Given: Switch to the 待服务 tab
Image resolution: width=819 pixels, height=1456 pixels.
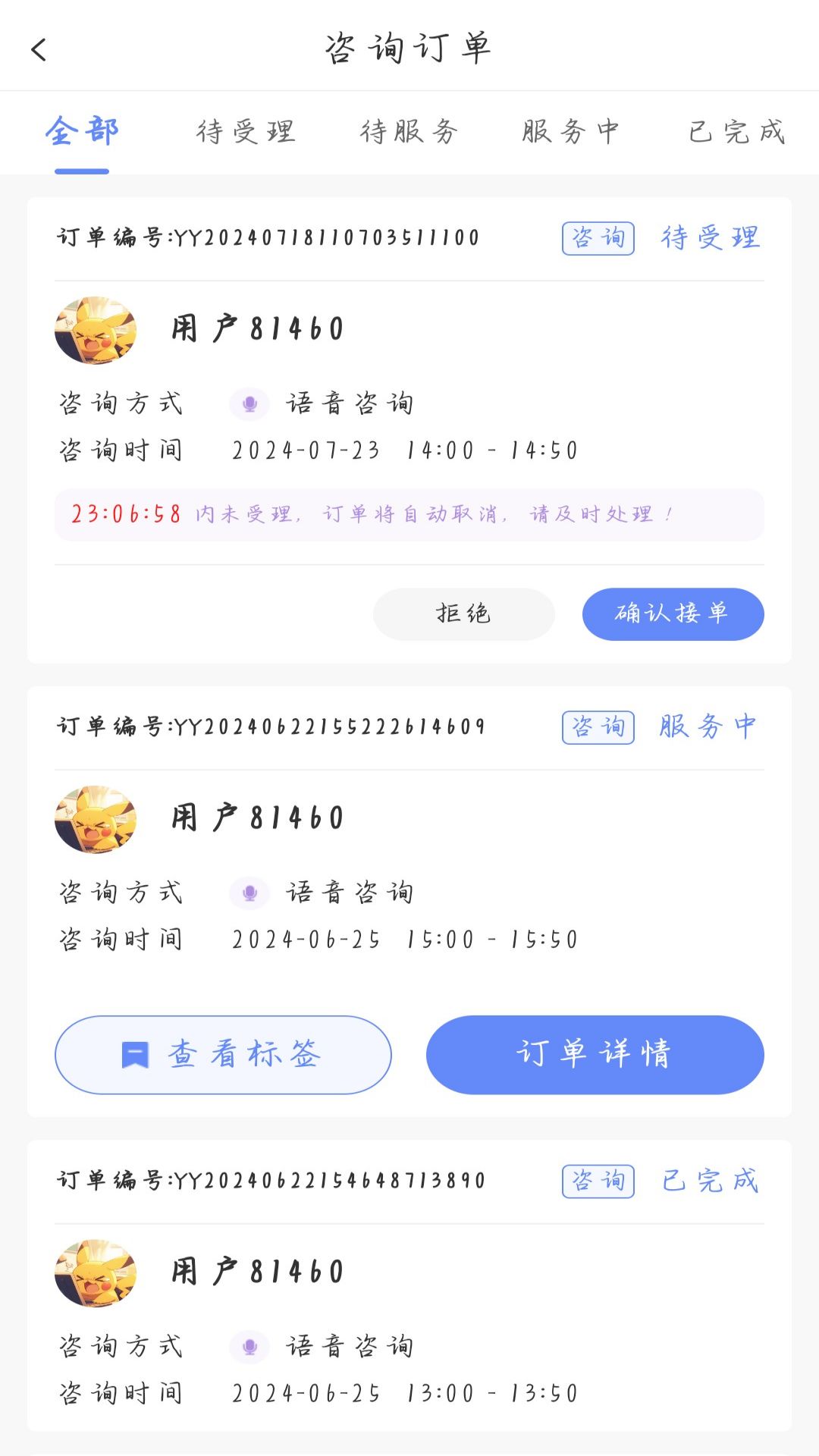Looking at the screenshot, I should (x=409, y=131).
